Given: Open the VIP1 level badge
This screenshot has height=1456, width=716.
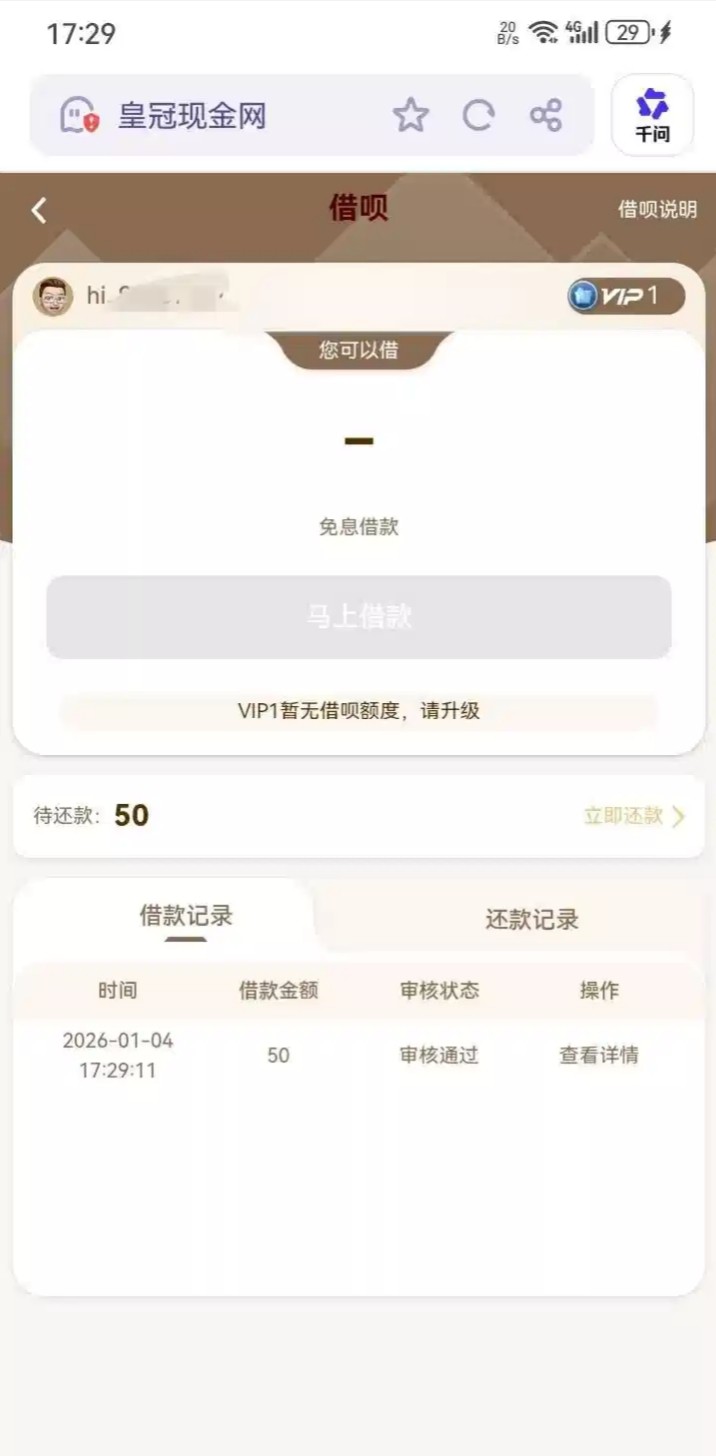Looking at the screenshot, I should click(x=626, y=296).
